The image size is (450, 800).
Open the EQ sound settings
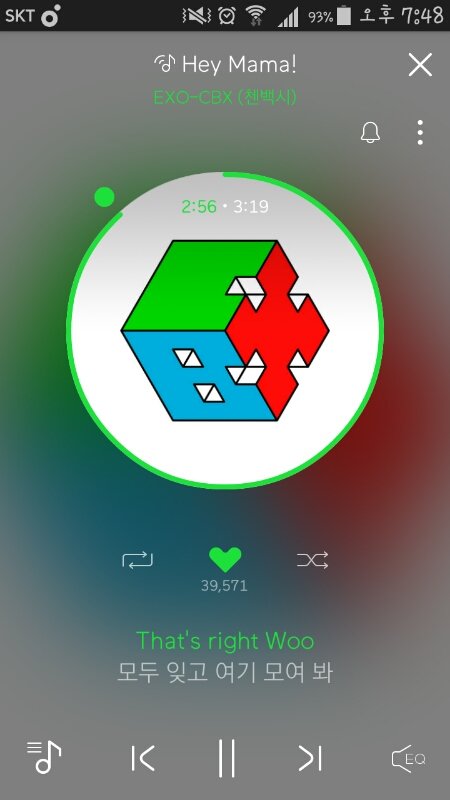pos(408,758)
